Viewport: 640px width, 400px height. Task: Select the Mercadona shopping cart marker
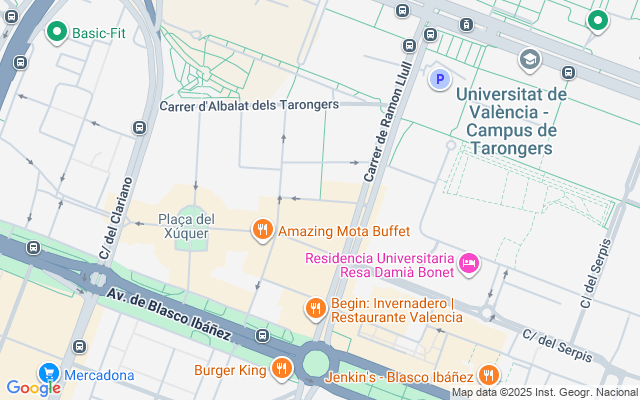49,373
